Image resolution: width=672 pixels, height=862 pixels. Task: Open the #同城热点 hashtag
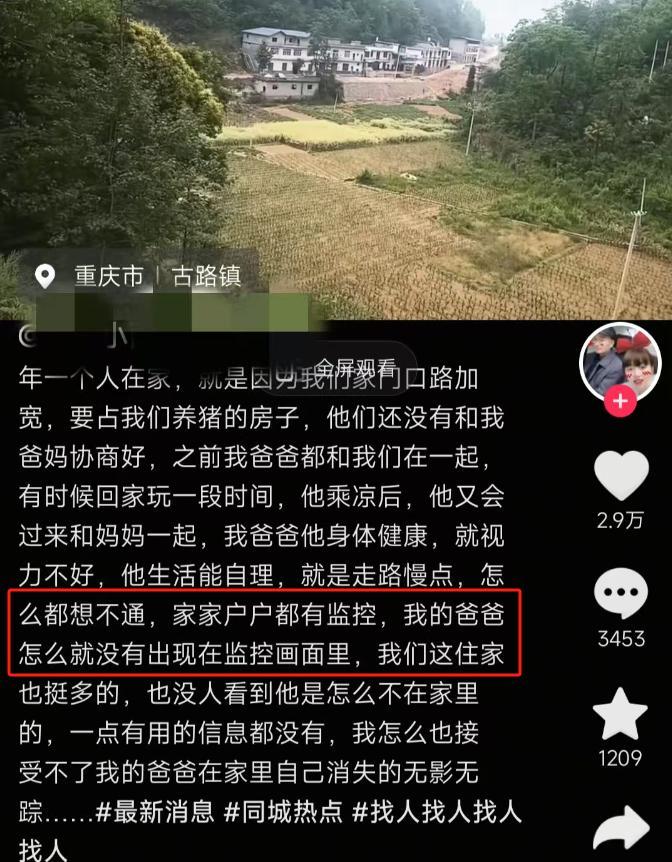coord(283,811)
